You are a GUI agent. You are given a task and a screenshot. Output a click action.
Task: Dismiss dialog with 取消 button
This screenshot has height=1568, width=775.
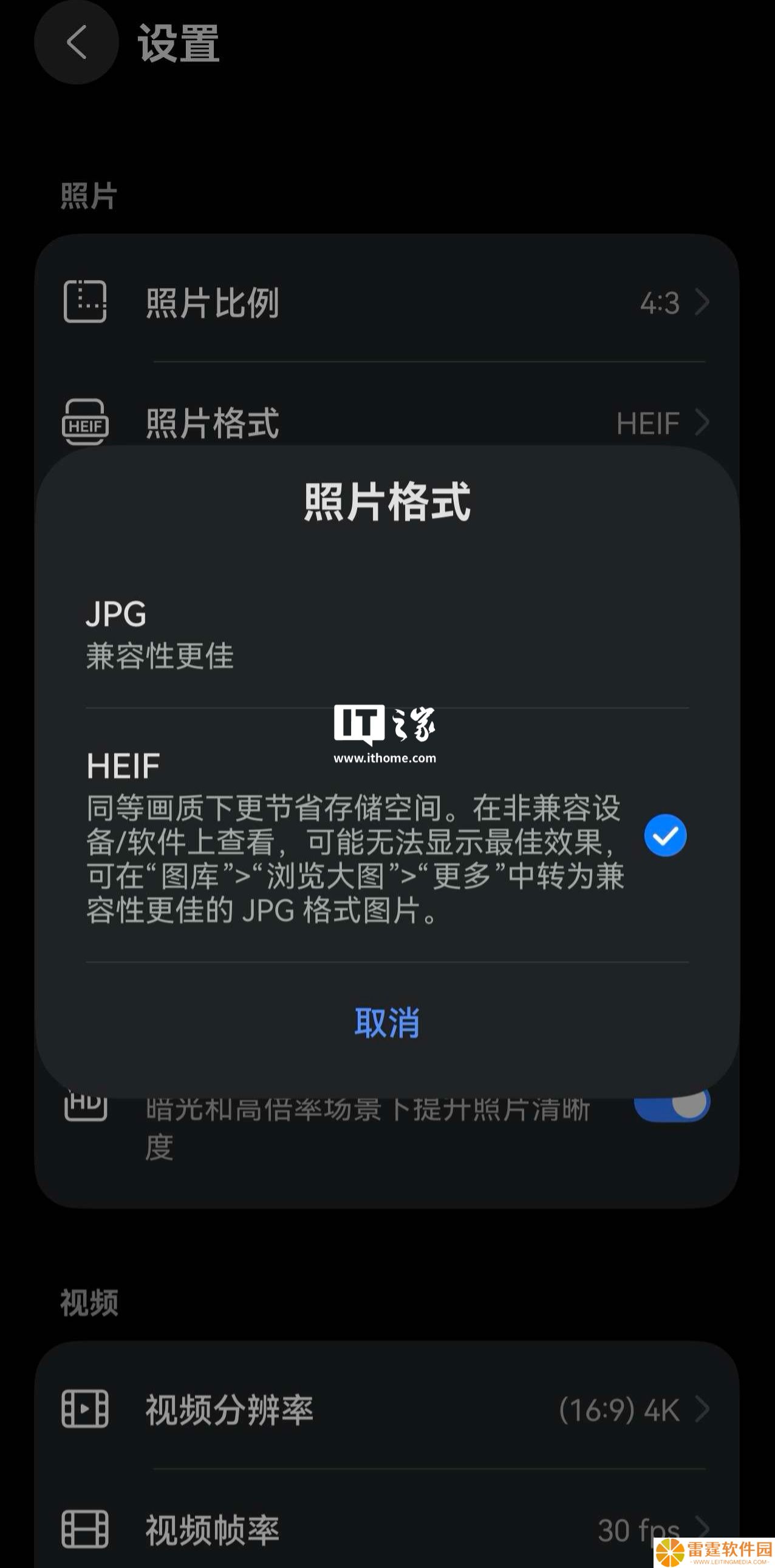pyautogui.click(x=387, y=1022)
